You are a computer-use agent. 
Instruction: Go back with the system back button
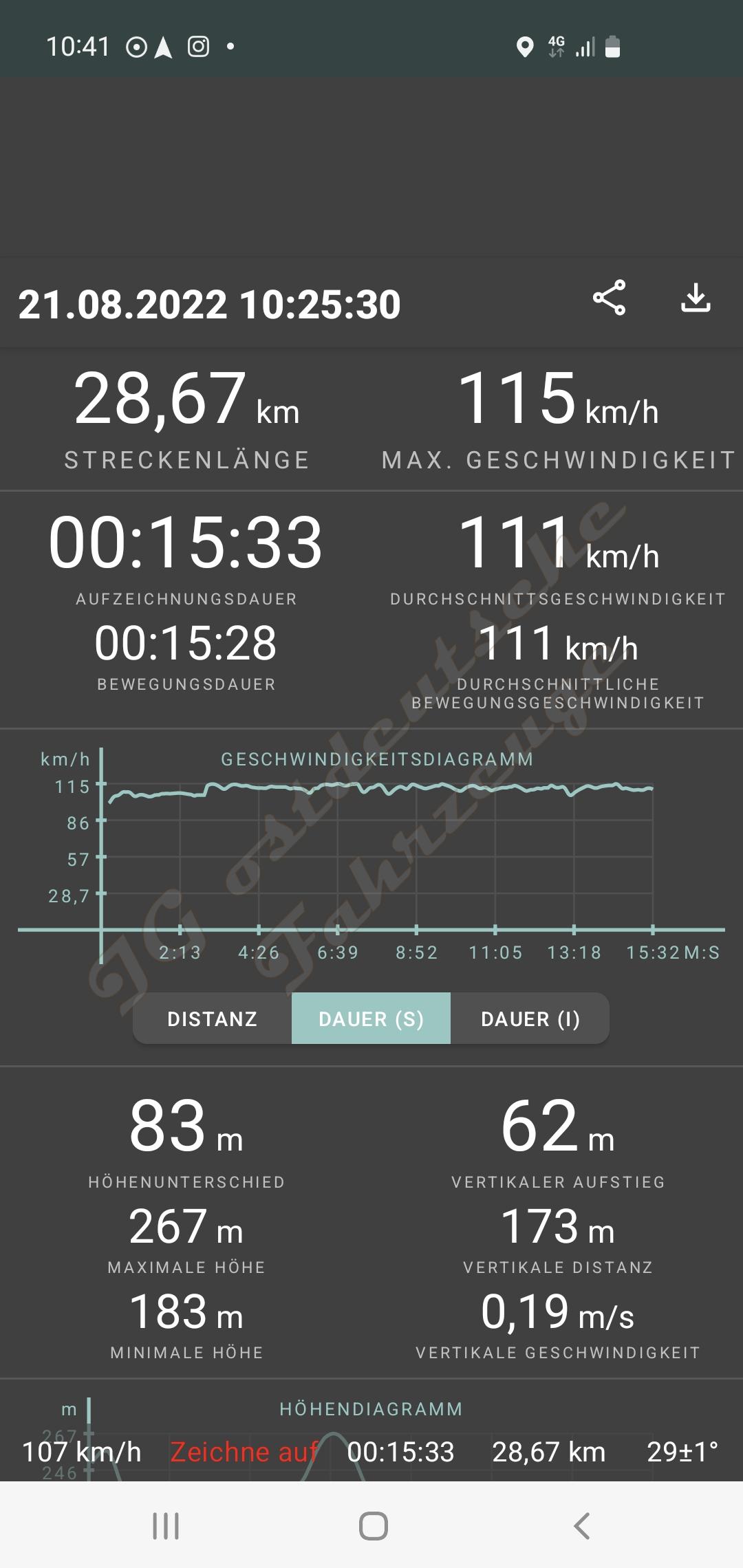click(x=581, y=1525)
